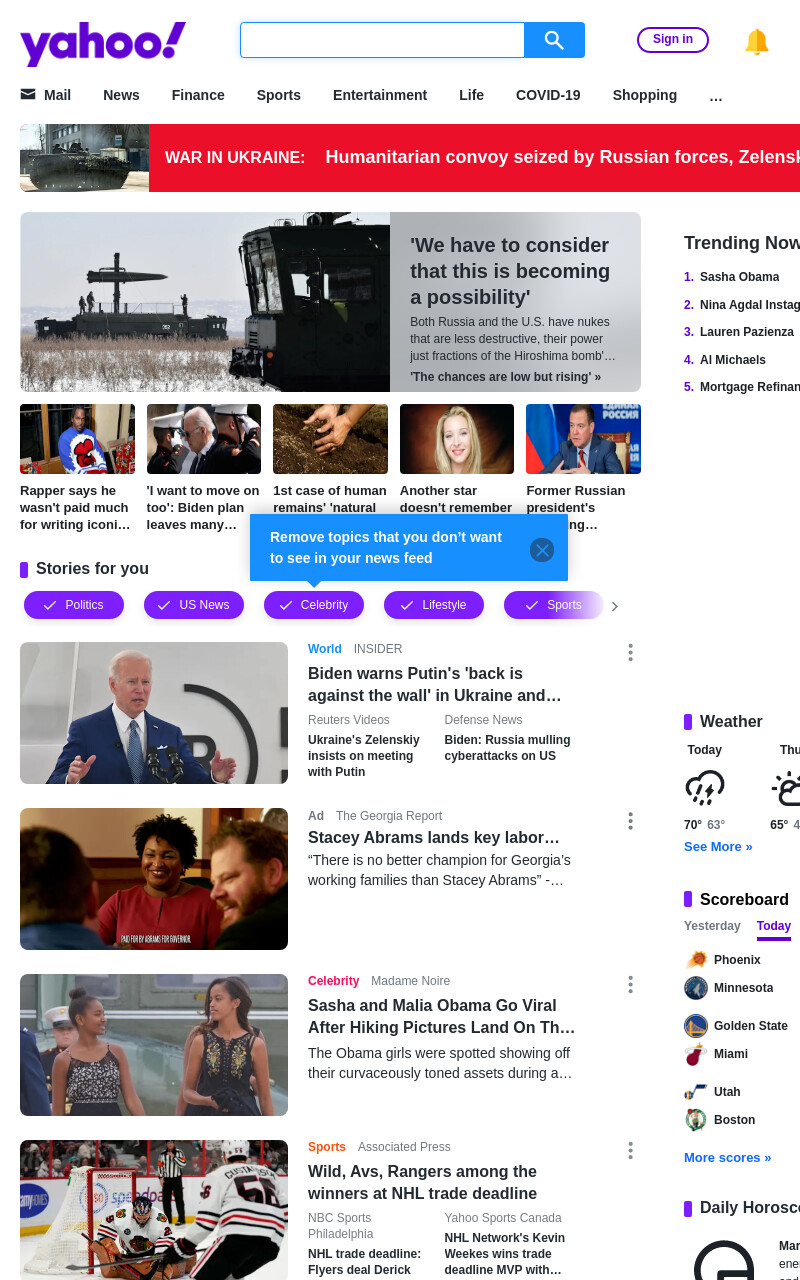Image resolution: width=800 pixels, height=1280 pixels.
Task: Uncheck the Lifestyle topic chip
Action: pos(434,605)
